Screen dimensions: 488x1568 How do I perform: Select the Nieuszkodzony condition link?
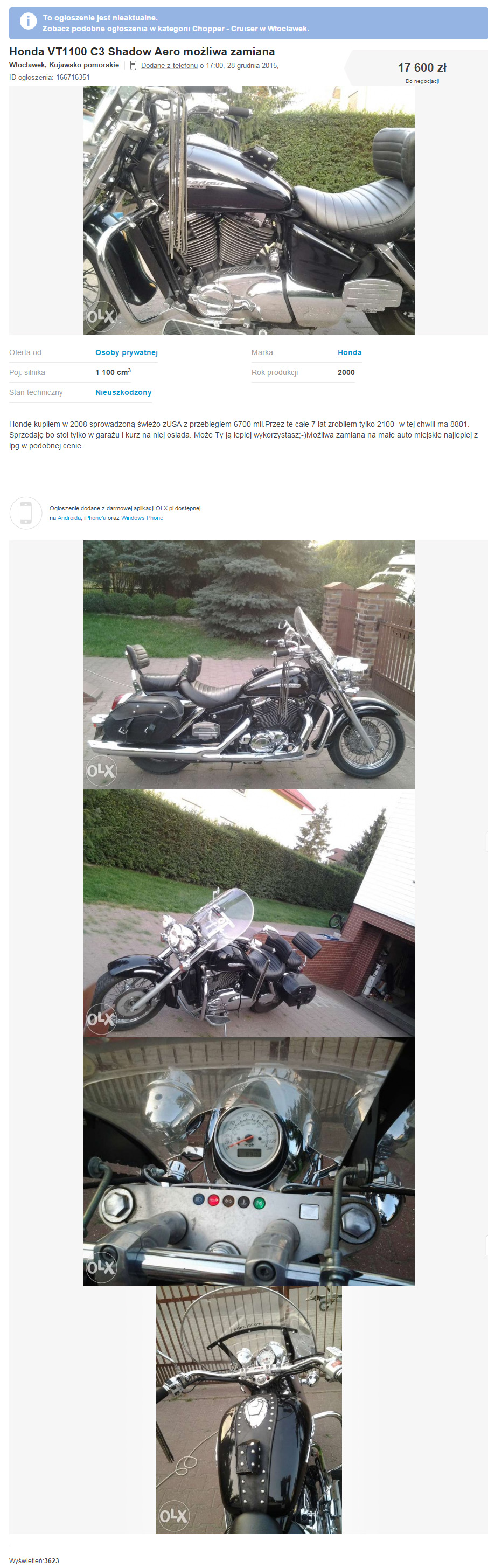[x=123, y=393]
